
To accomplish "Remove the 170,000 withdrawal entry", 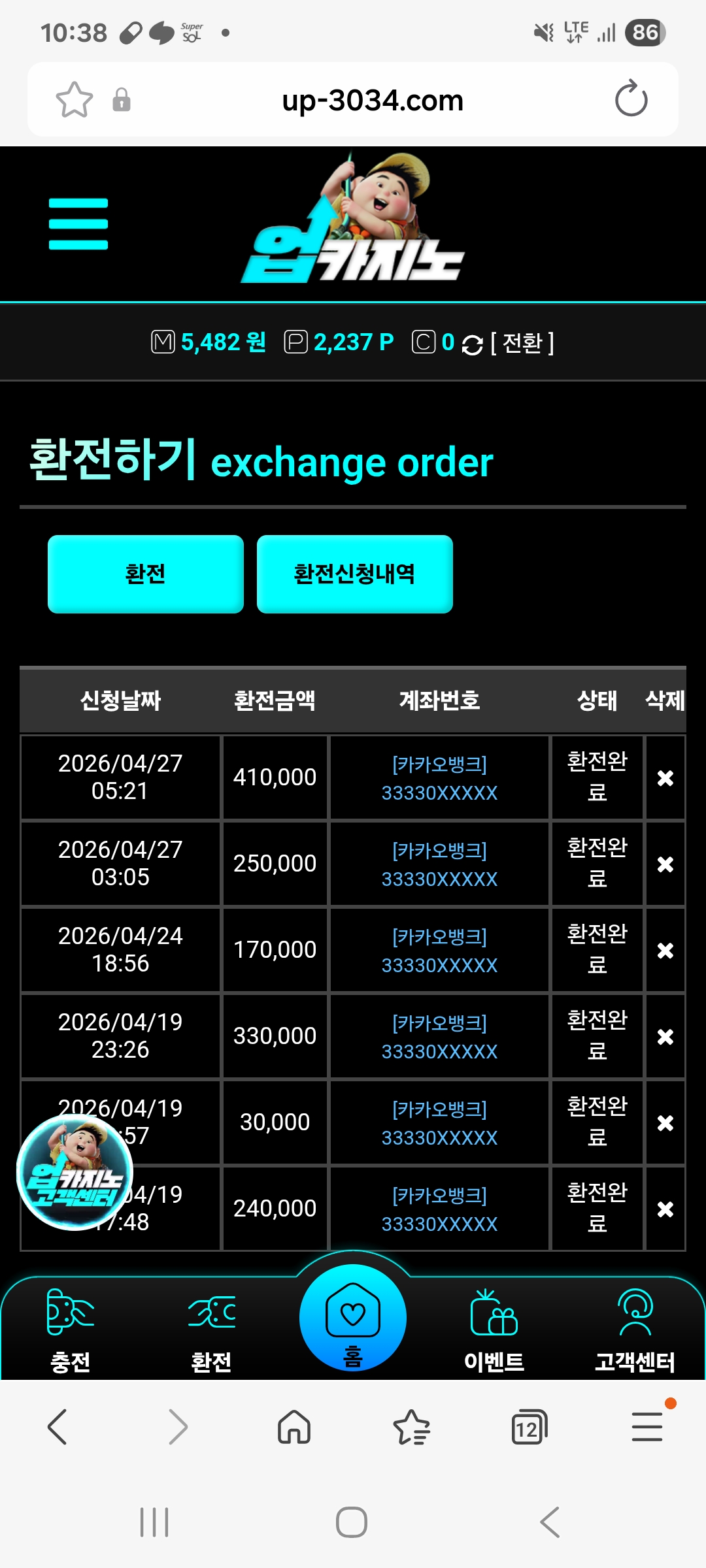I will click(x=665, y=950).
